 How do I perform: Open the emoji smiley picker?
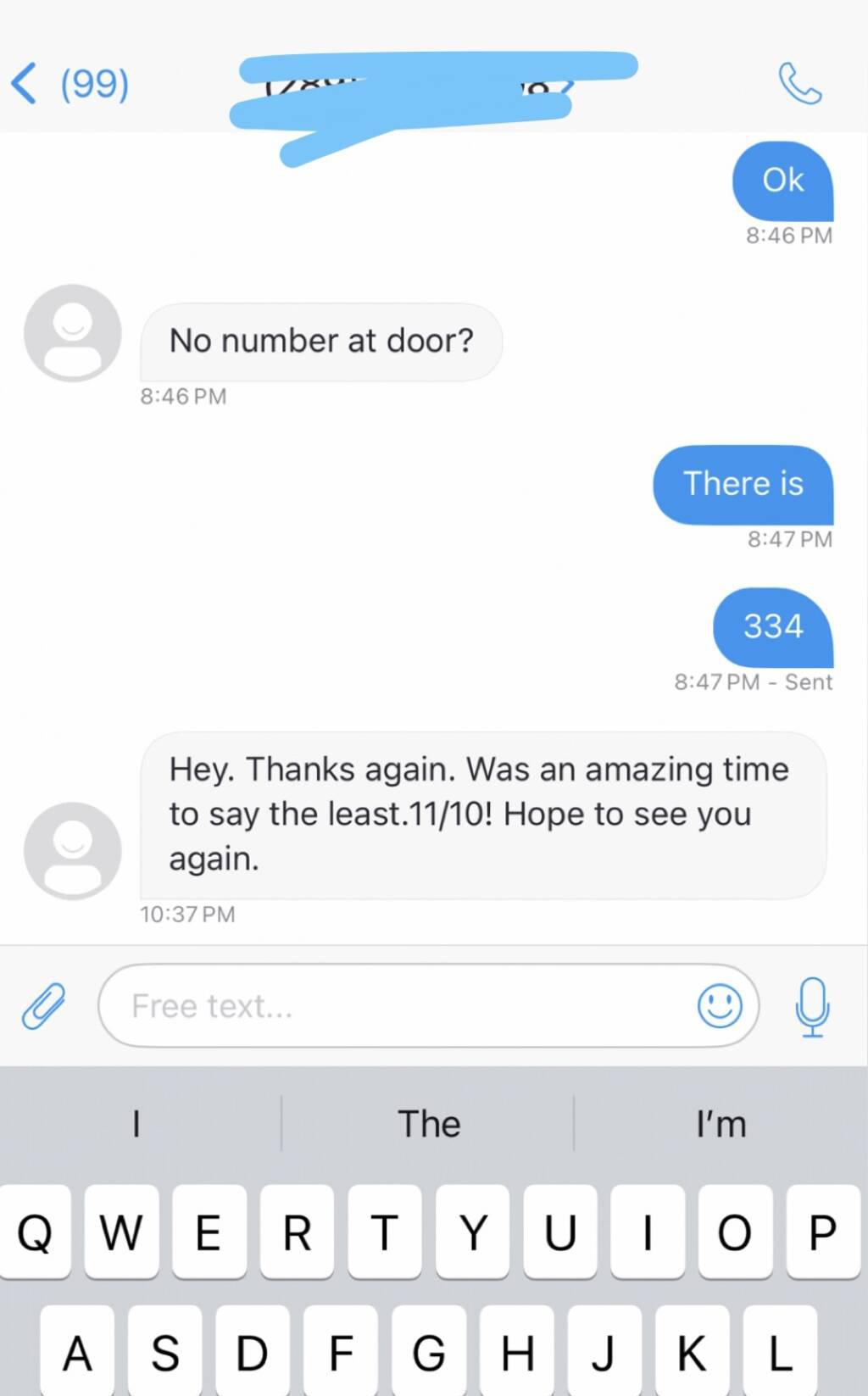[720, 1006]
